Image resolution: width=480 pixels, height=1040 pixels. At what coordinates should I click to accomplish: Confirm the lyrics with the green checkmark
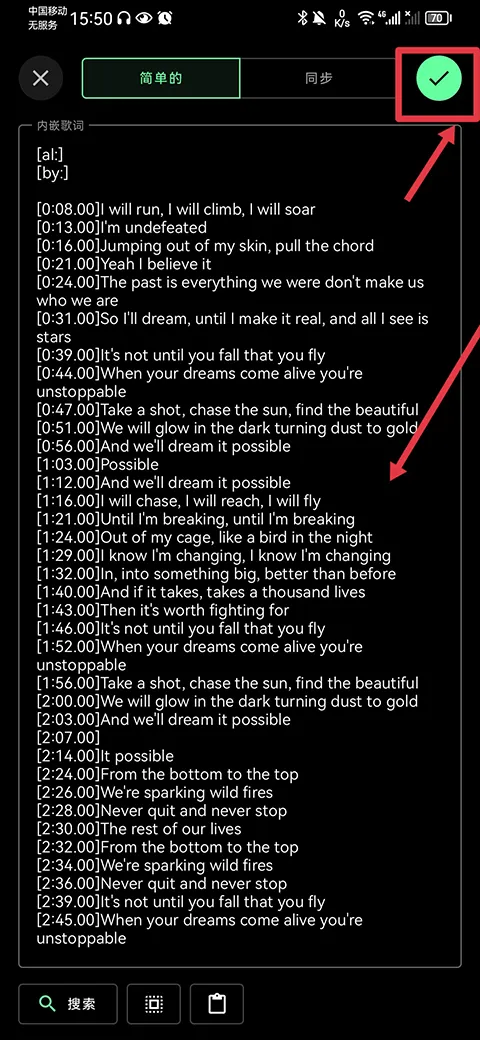tap(438, 78)
